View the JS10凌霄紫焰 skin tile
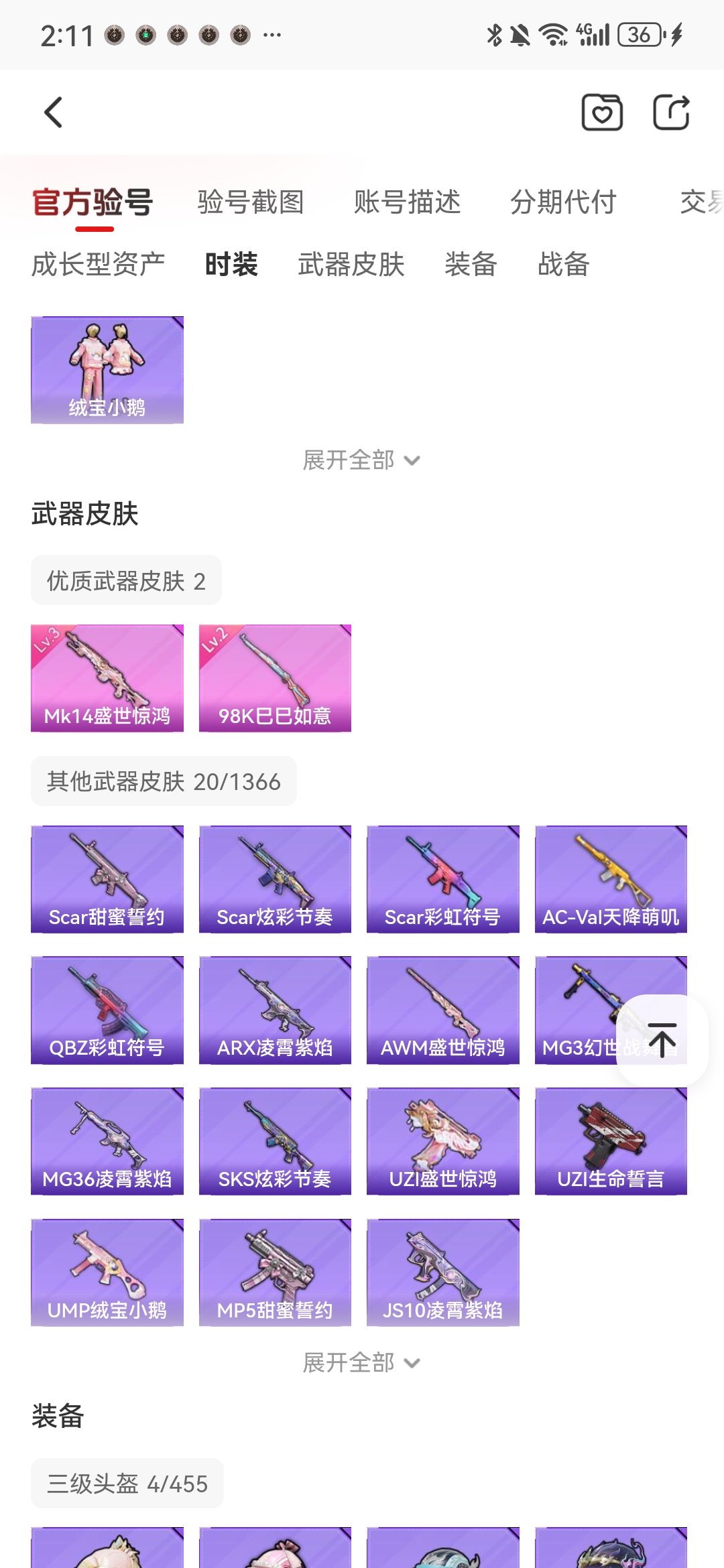This screenshot has width=724, height=1568. point(442,1272)
